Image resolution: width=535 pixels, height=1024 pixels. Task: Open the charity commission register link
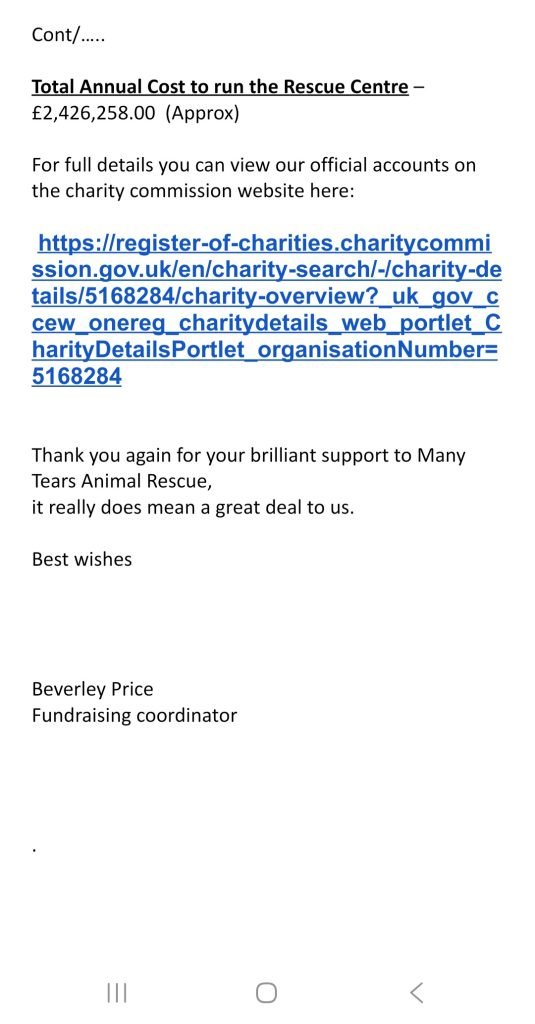tap(267, 310)
